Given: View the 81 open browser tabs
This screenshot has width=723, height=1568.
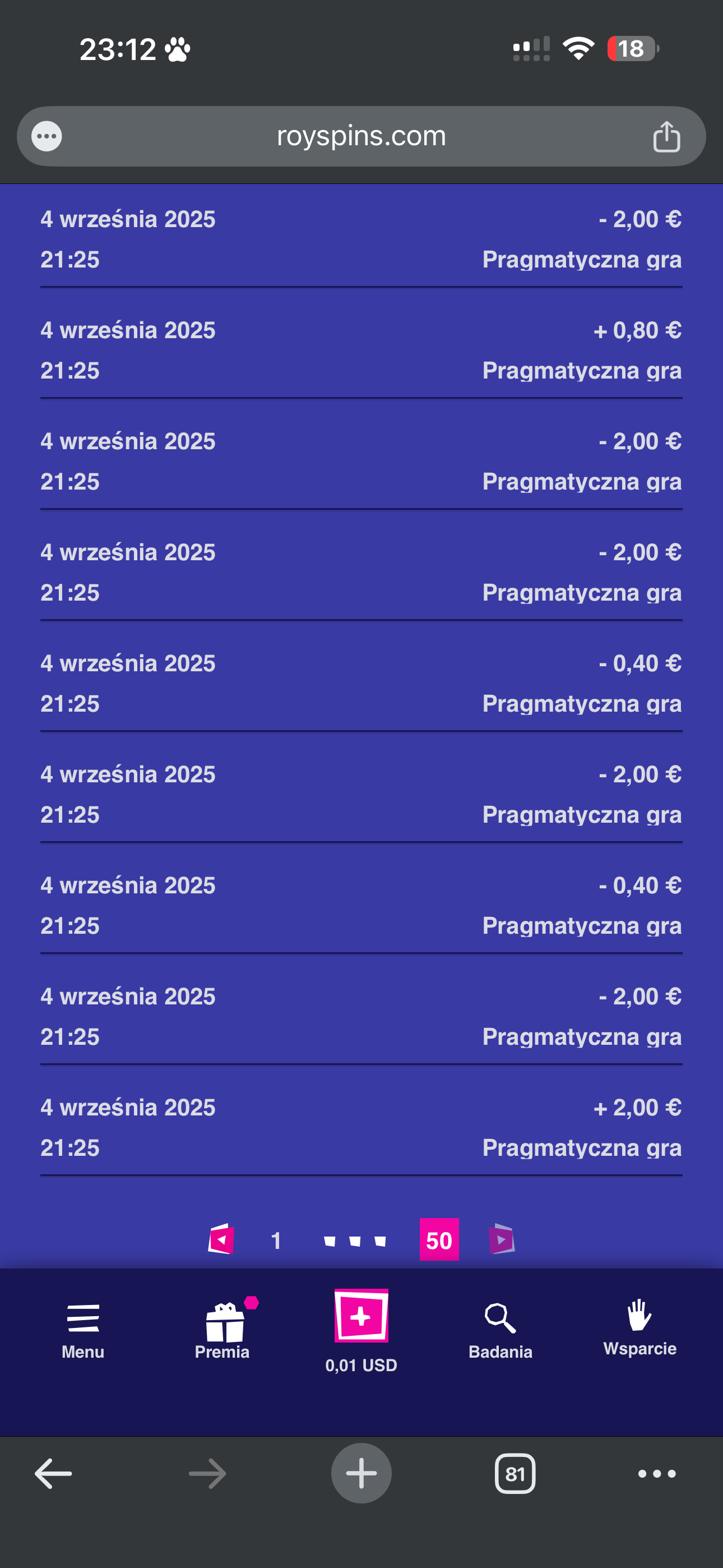Looking at the screenshot, I should [x=515, y=1474].
